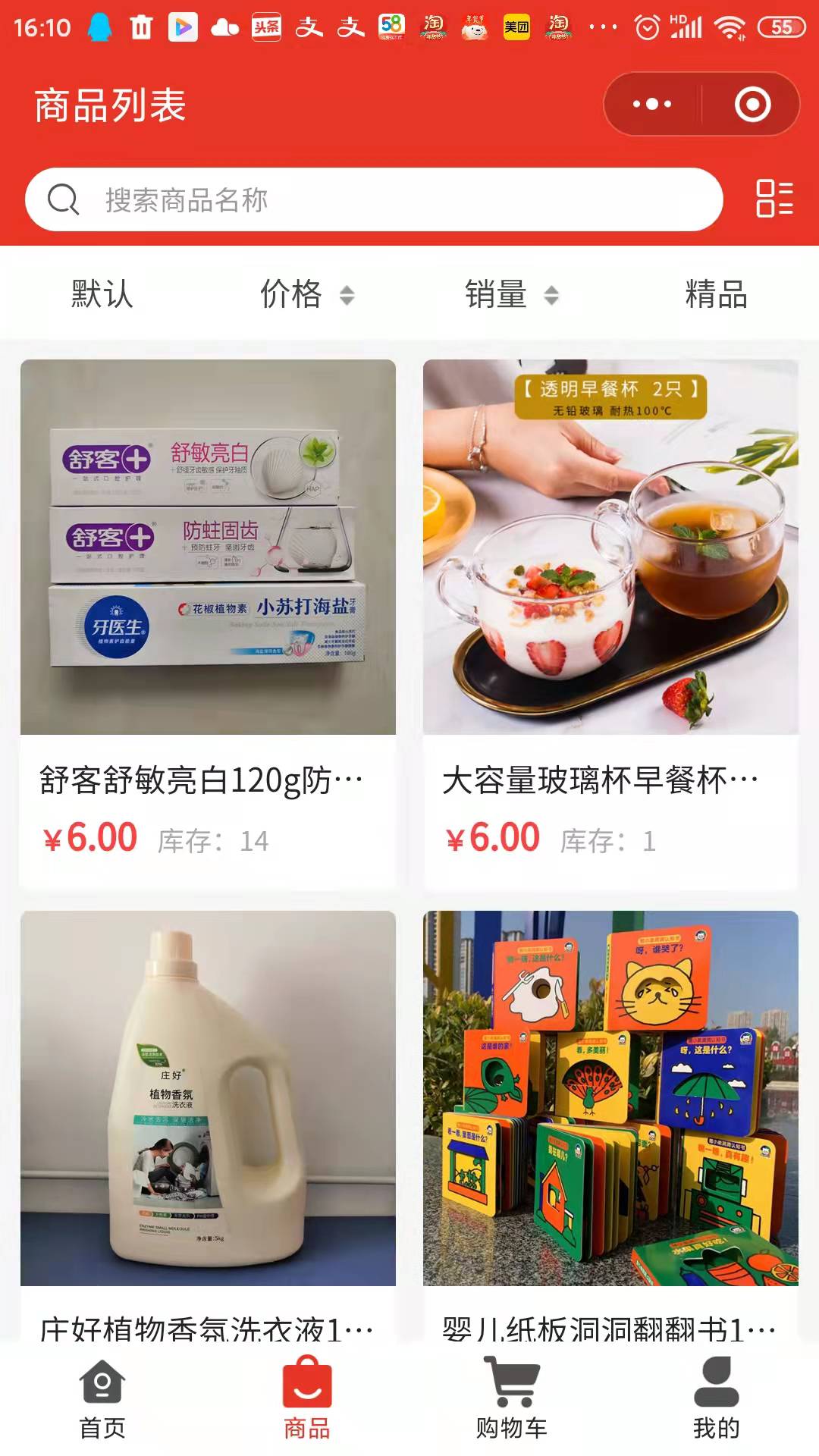Tap the 搜索商品名称 search box
This screenshot has width=819, height=1456.
click(x=374, y=199)
